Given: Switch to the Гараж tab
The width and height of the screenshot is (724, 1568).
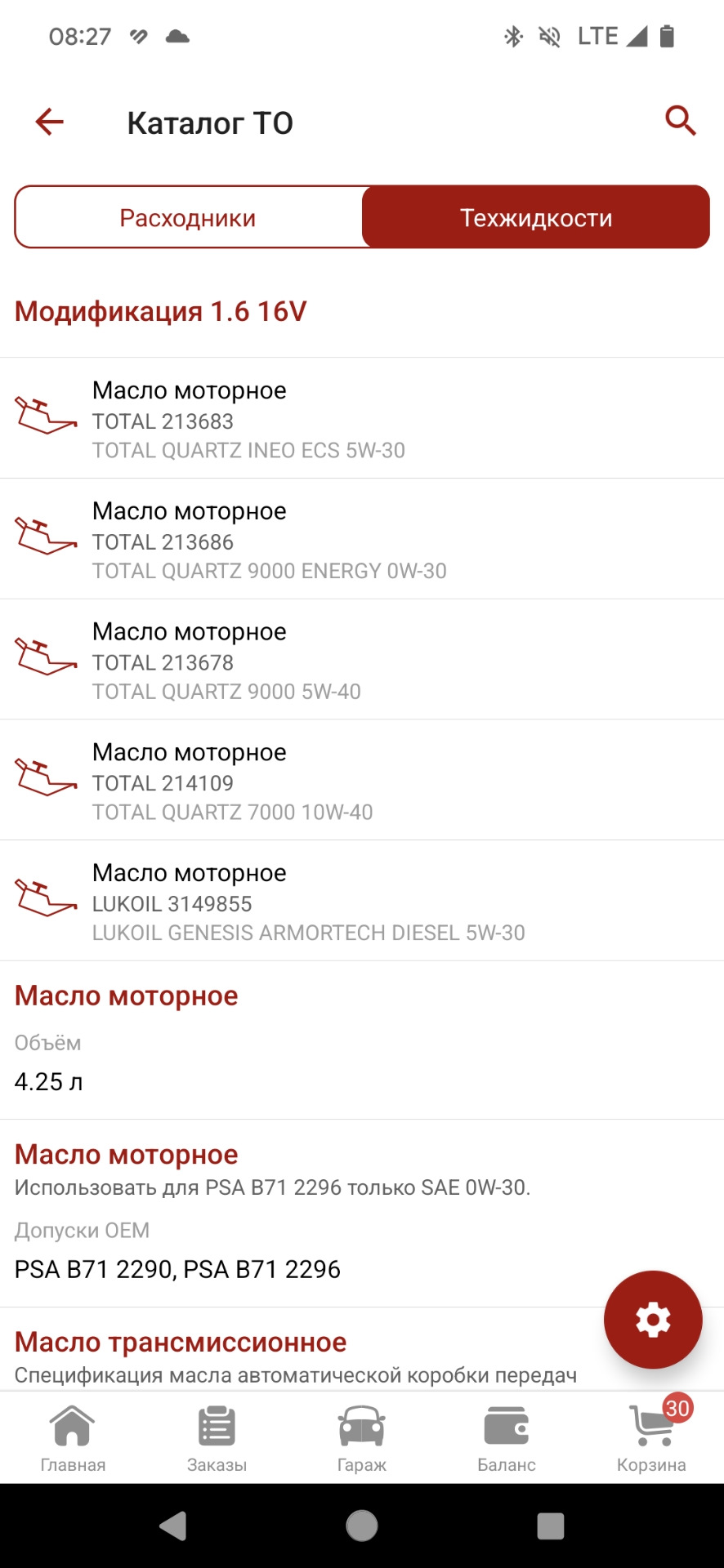Looking at the screenshot, I should (362, 1439).
